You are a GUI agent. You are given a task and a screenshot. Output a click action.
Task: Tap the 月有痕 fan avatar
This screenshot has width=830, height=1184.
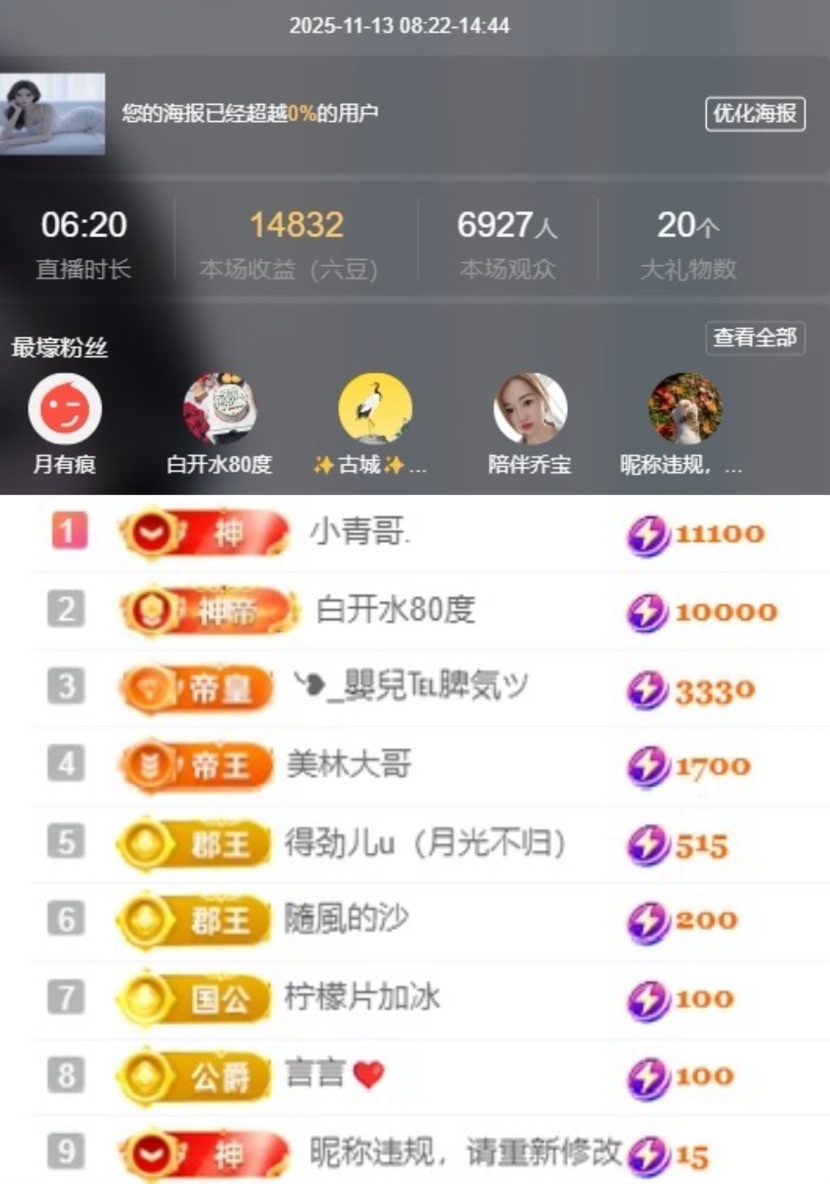click(64, 410)
